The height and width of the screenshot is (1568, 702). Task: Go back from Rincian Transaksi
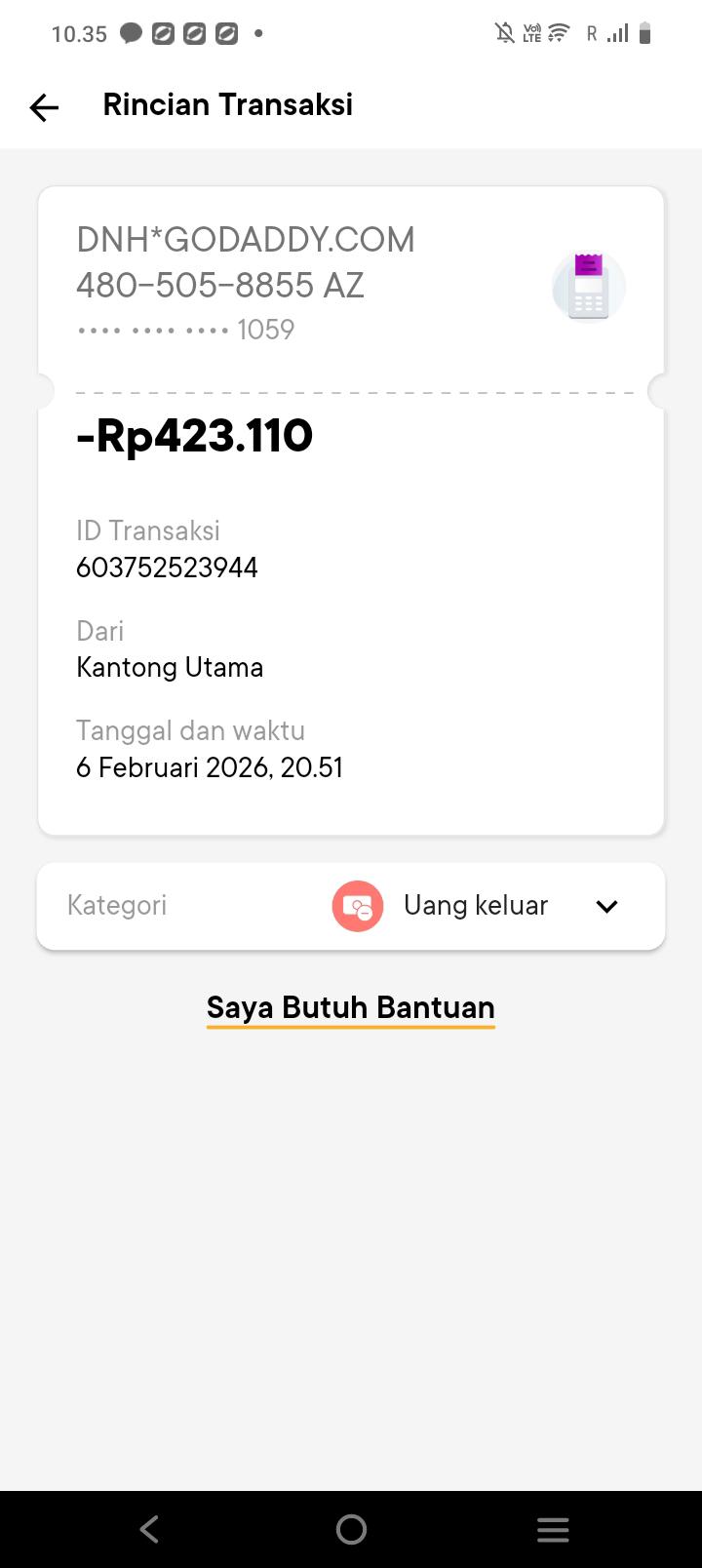pos(44,106)
